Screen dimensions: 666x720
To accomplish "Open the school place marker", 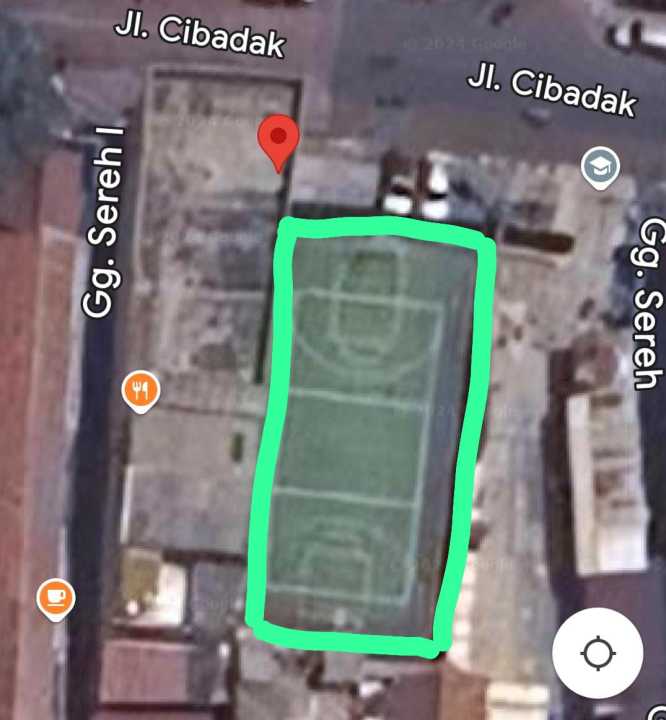I will tap(600, 168).
